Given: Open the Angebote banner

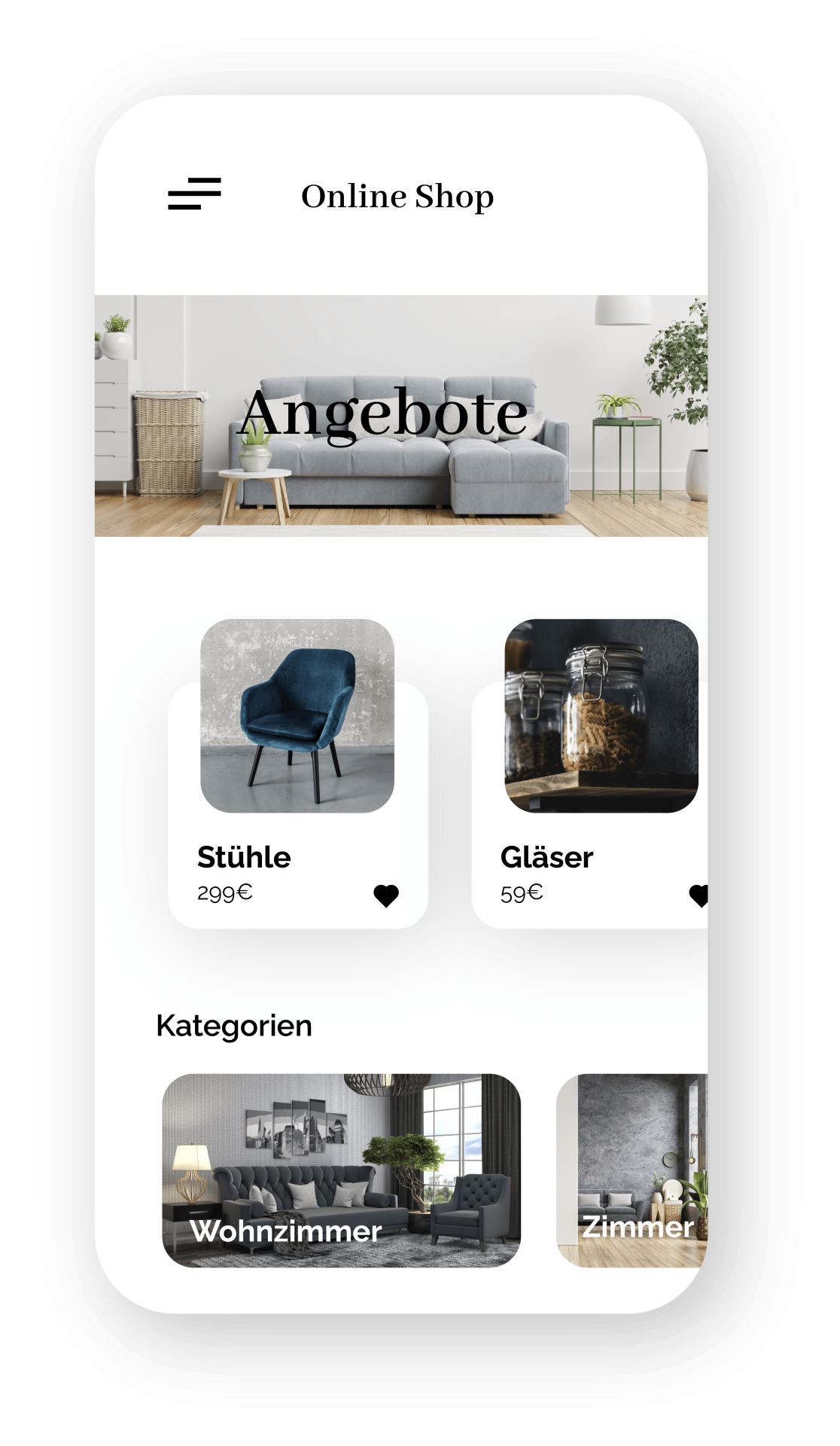Looking at the screenshot, I should coord(400,416).
